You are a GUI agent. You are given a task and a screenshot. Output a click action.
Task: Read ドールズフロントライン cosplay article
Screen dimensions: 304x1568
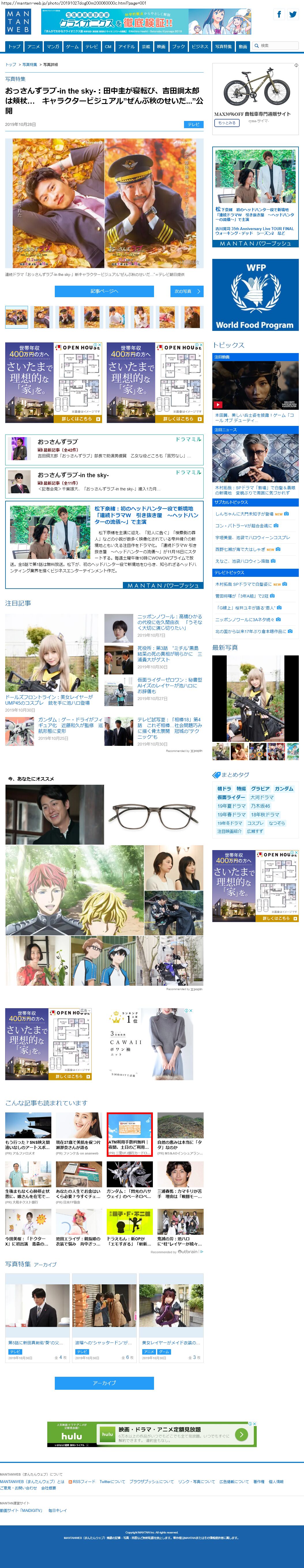pyautogui.click(x=49, y=700)
